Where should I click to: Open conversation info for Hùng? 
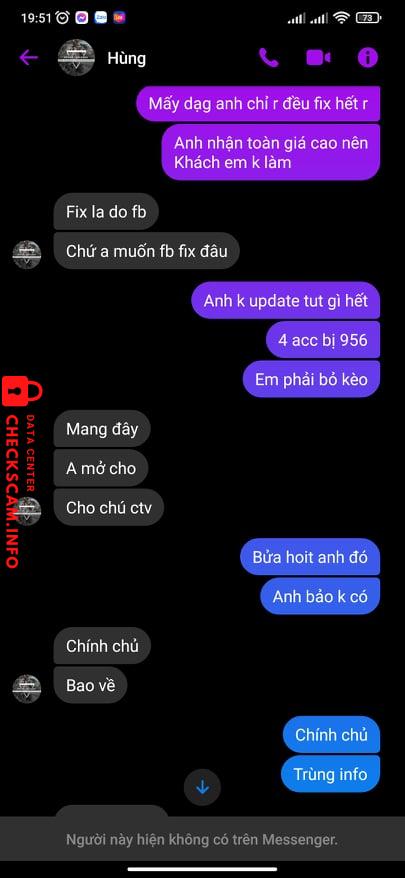point(368,58)
